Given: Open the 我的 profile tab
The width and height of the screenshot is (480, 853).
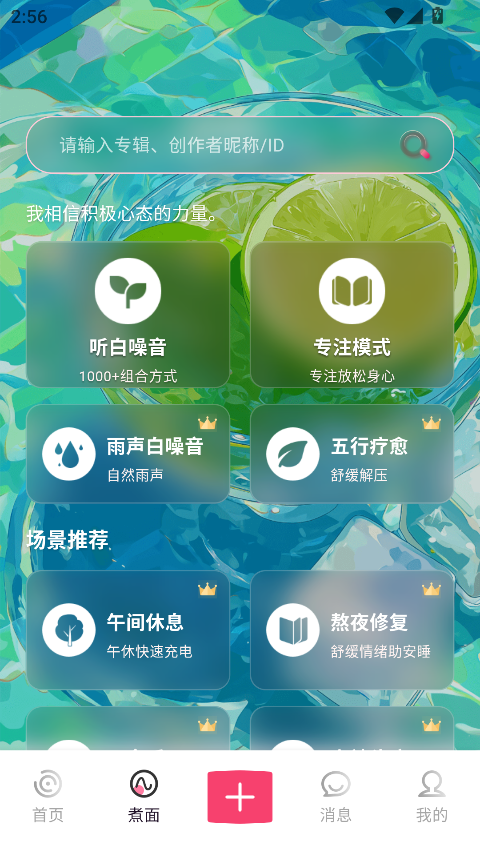Looking at the screenshot, I should (x=432, y=797).
